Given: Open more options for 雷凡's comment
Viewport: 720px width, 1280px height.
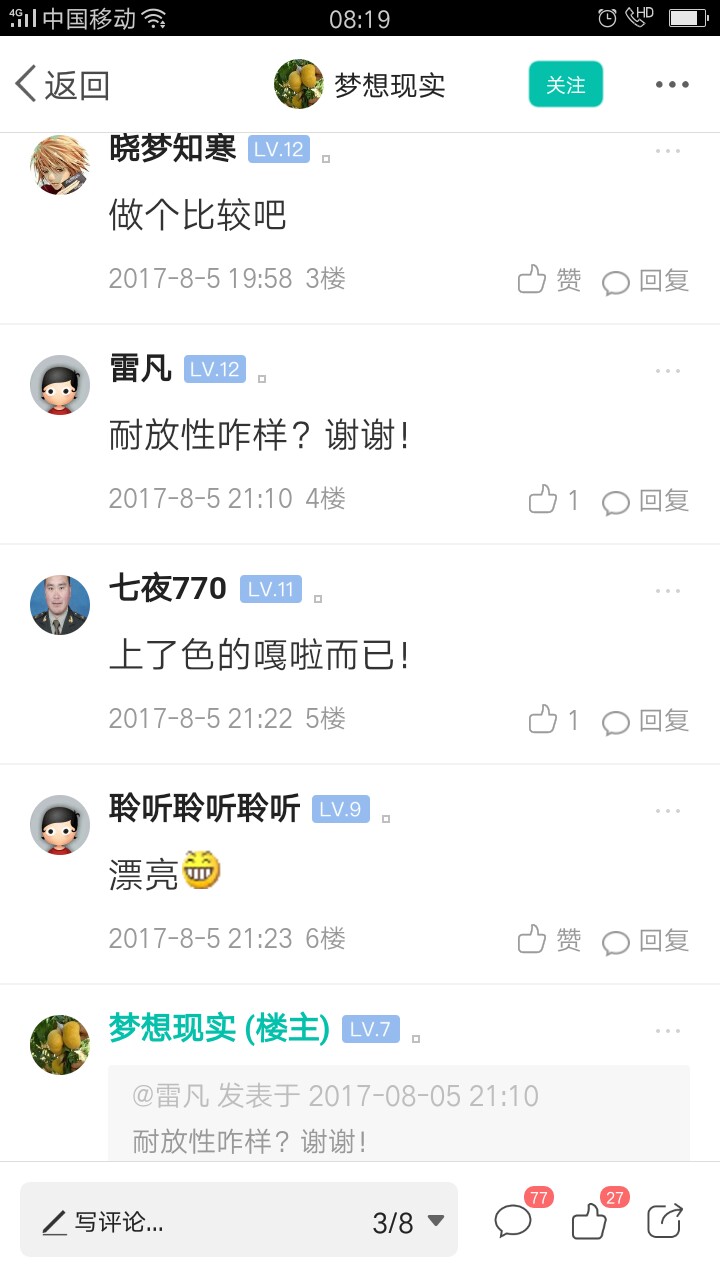Looking at the screenshot, I should pos(667,371).
